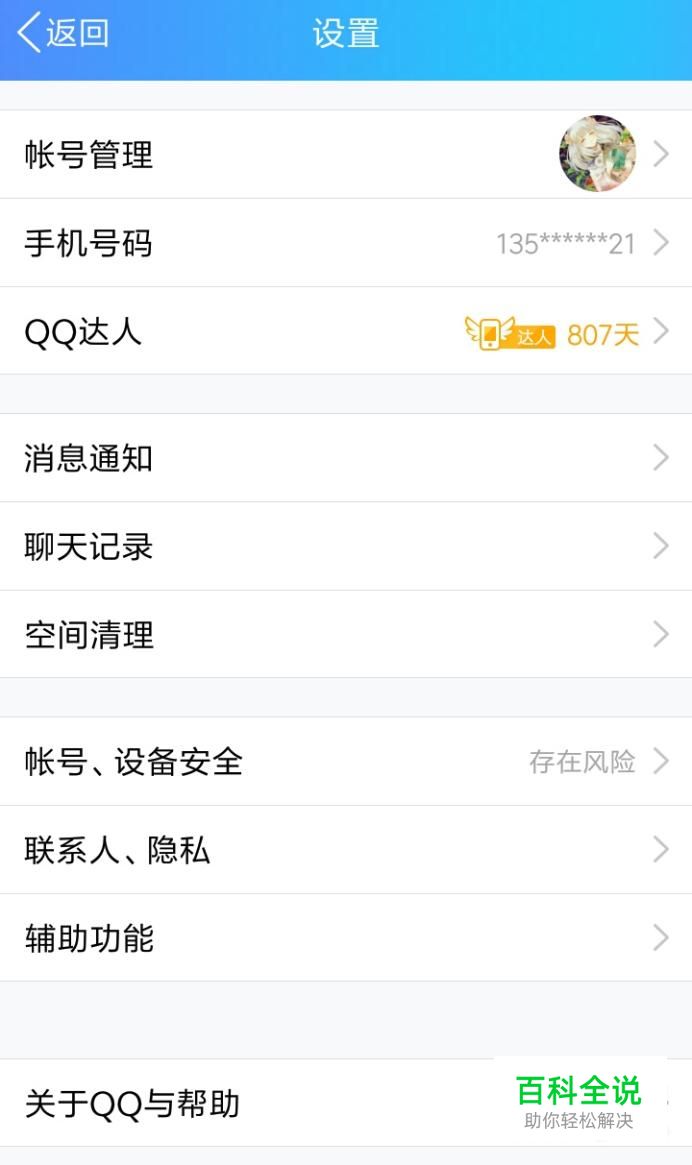Open 联系人、隐私 privacy settings

(x=345, y=850)
